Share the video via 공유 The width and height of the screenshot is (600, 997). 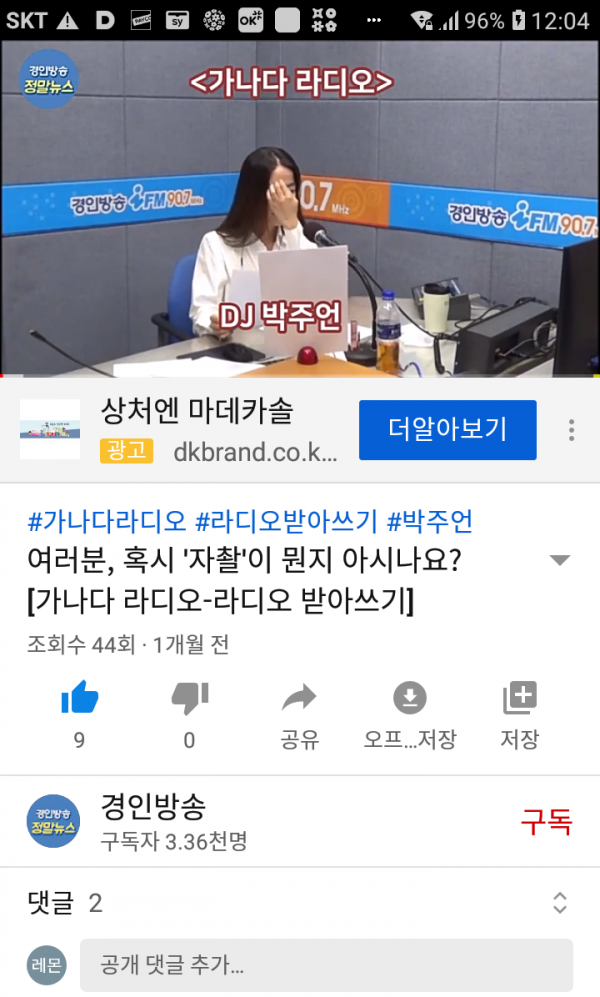[299, 699]
